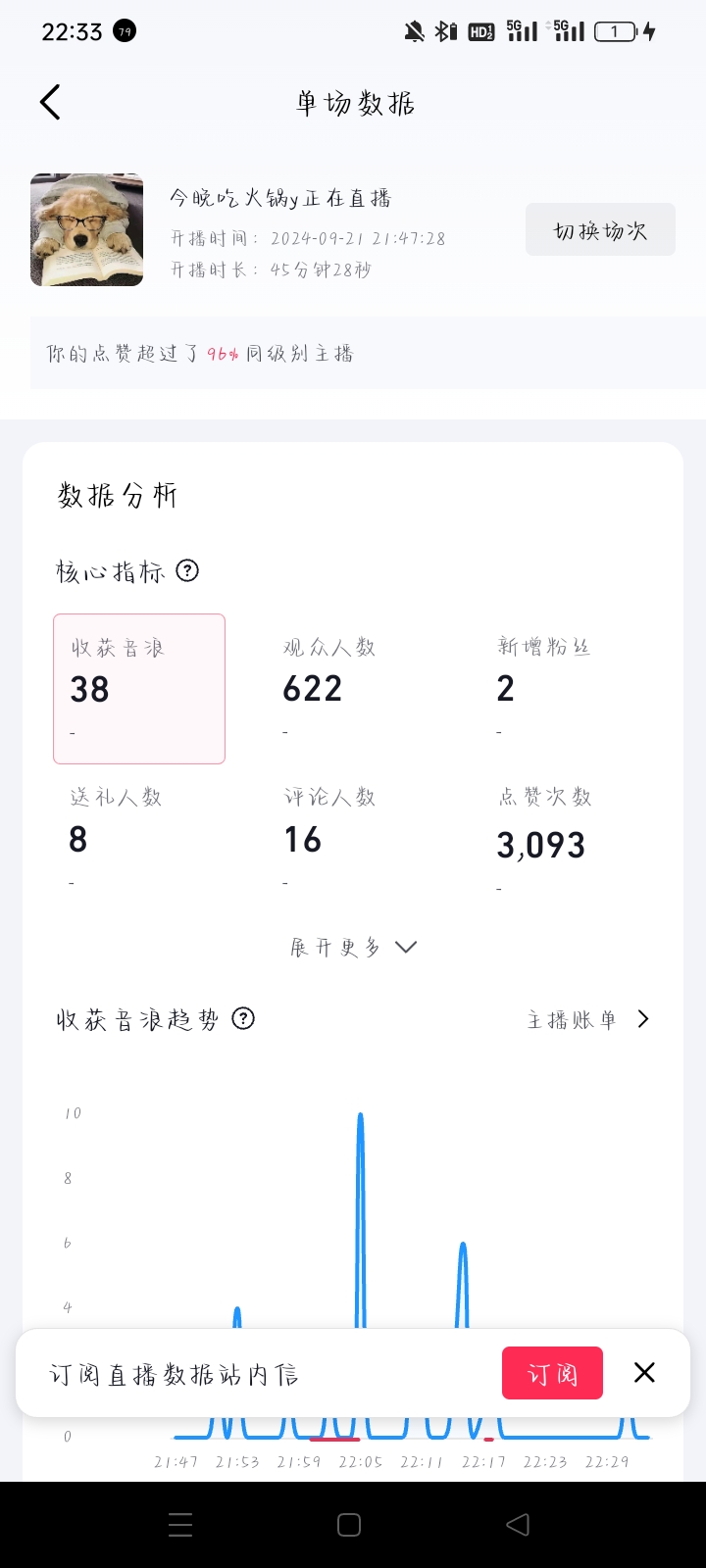Open the 主播账单 link
The height and width of the screenshot is (1568, 706).
pos(587,1019)
